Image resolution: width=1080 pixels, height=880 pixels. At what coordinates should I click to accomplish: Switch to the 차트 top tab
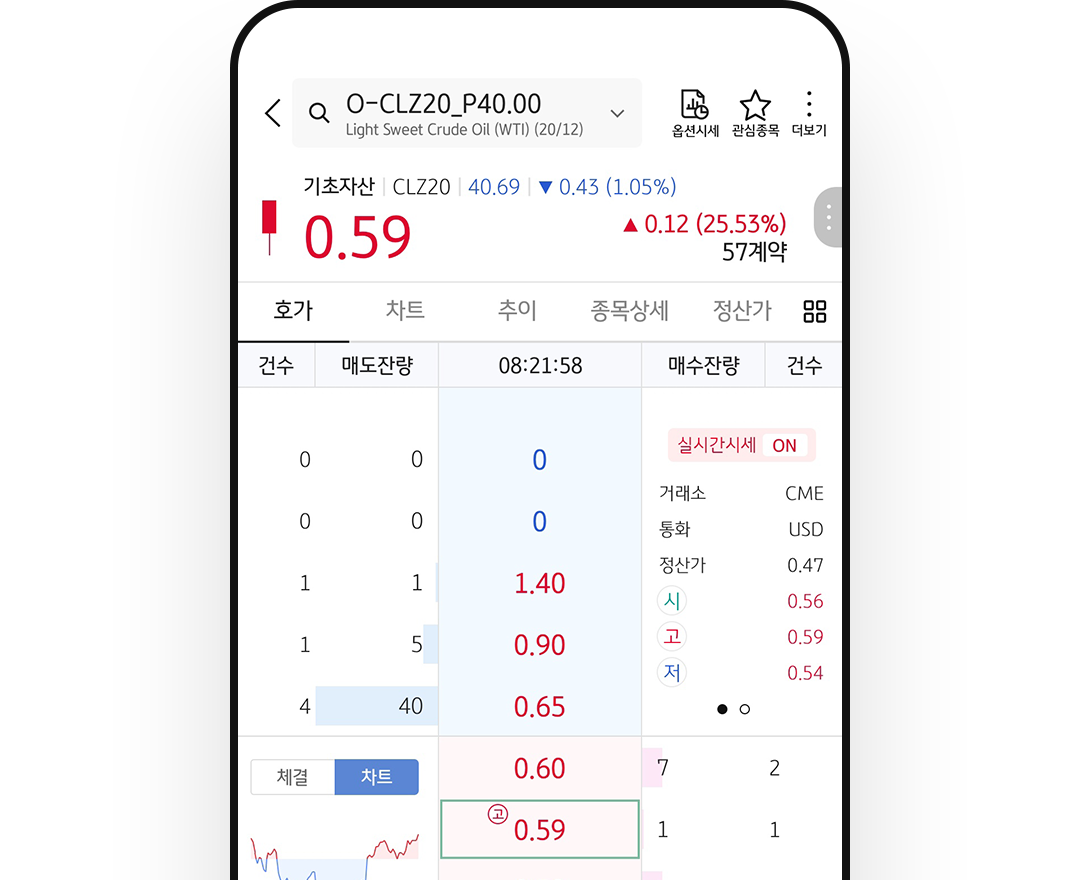pyautogui.click(x=405, y=311)
